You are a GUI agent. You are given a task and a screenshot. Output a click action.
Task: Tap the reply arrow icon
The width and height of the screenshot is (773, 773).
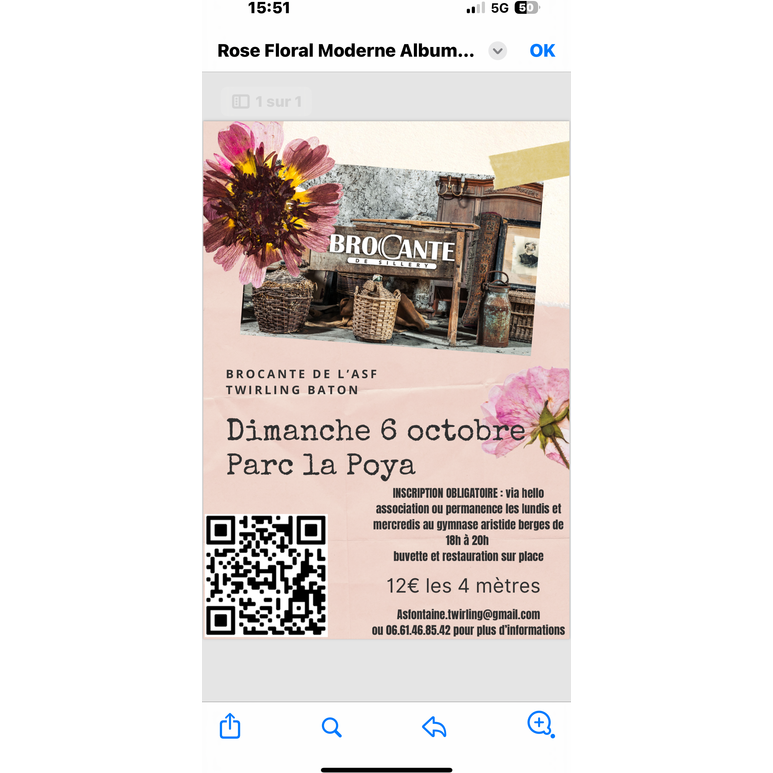point(434,727)
